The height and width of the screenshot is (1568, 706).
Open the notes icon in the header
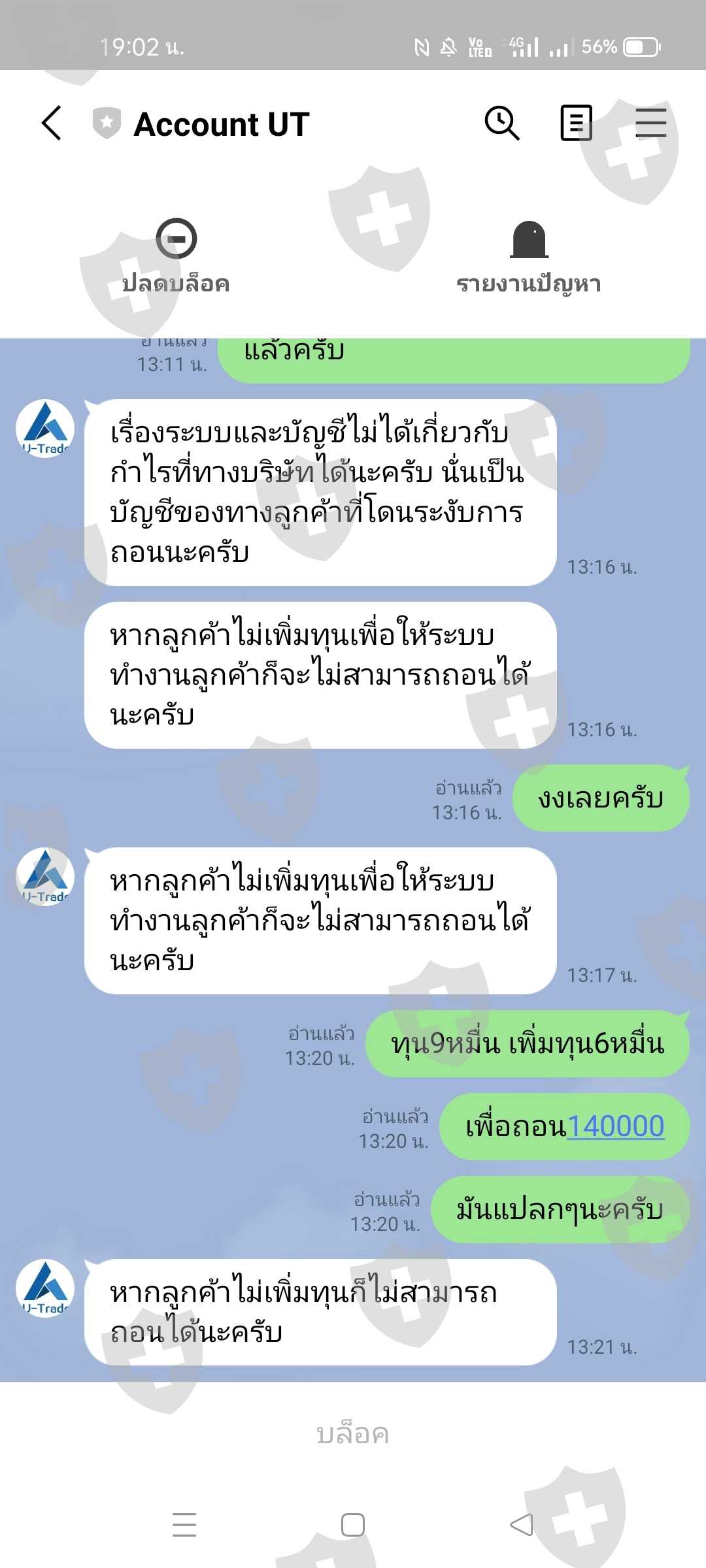(577, 123)
